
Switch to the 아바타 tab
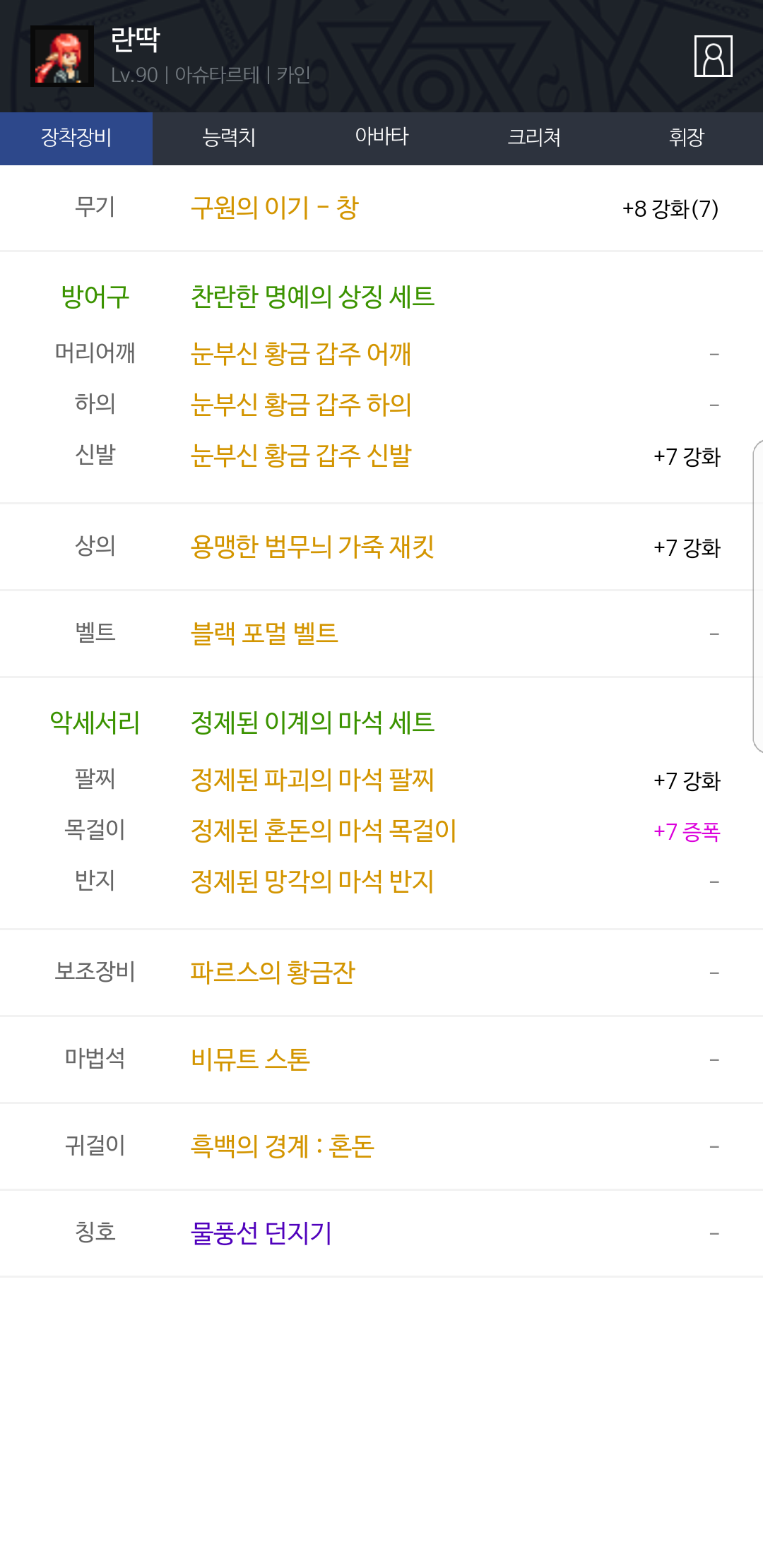pyautogui.click(x=381, y=138)
